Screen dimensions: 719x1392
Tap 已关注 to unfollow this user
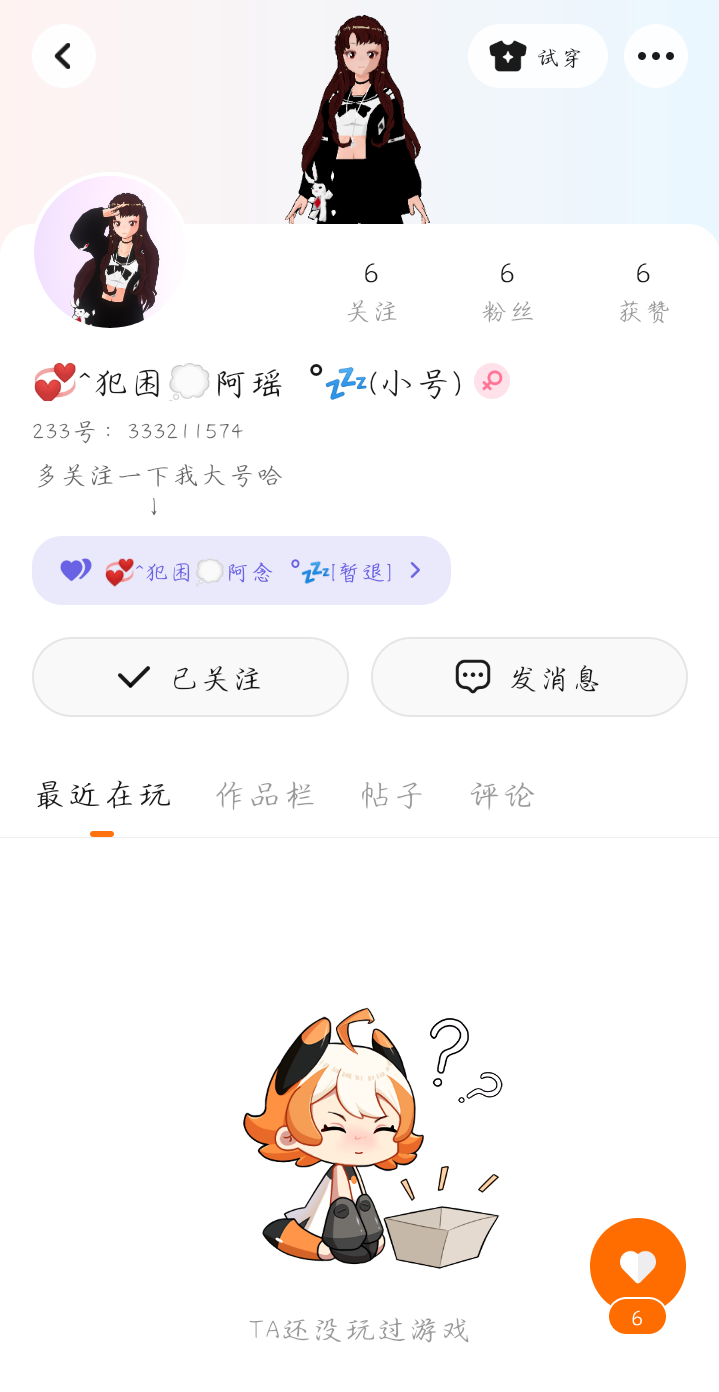(x=190, y=677)
